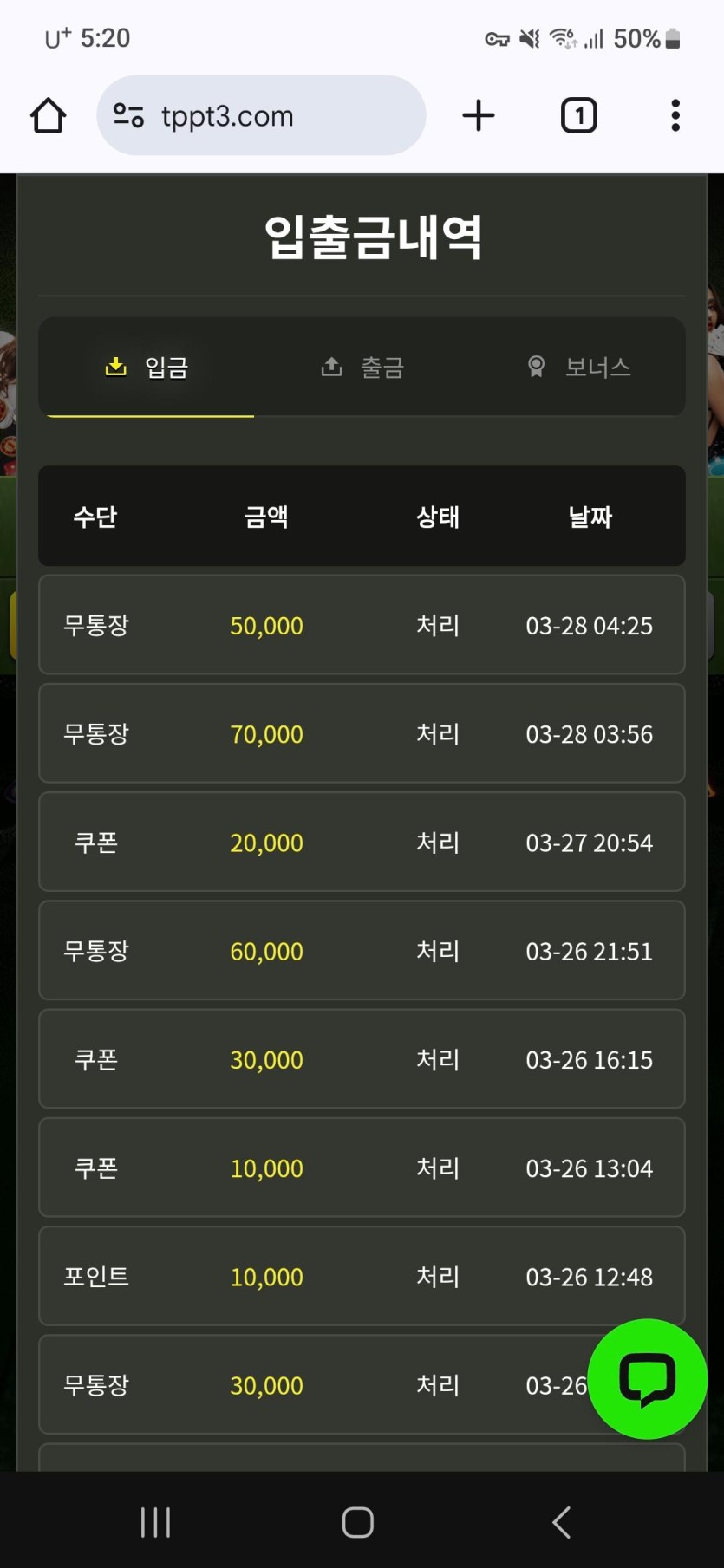Open the tab switcher
This screenshot has width=724, height=1568.
point(578,115)
